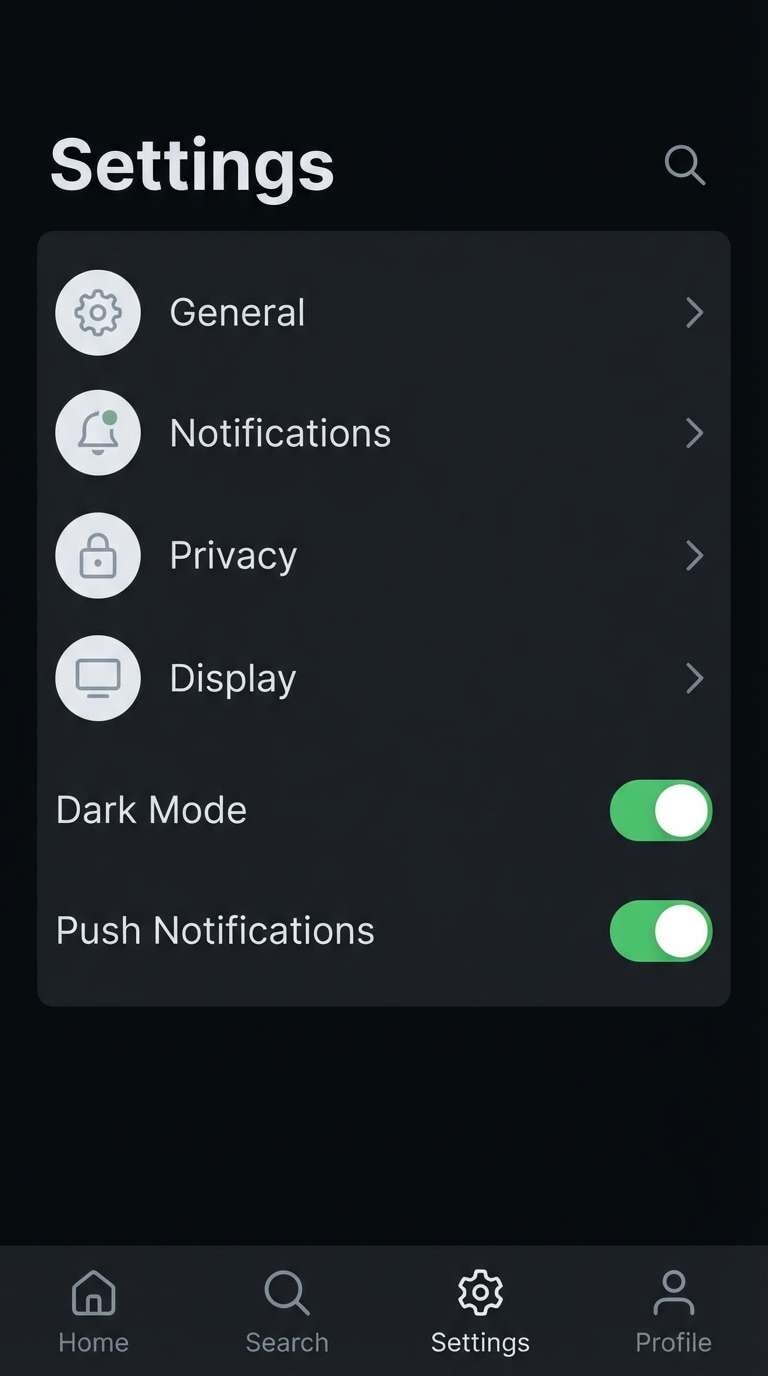Click the Settings page title
This screenshot has width=768, height=1376.
191,165
